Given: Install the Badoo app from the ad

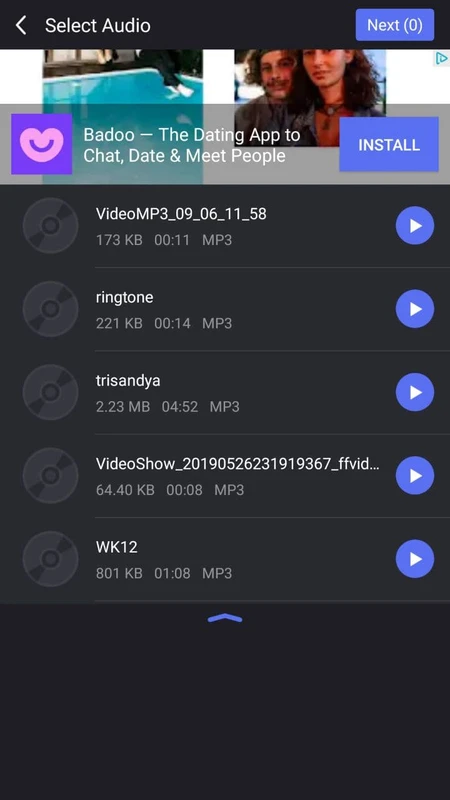Looking at the screenshot, I should (x=389, y=144).
